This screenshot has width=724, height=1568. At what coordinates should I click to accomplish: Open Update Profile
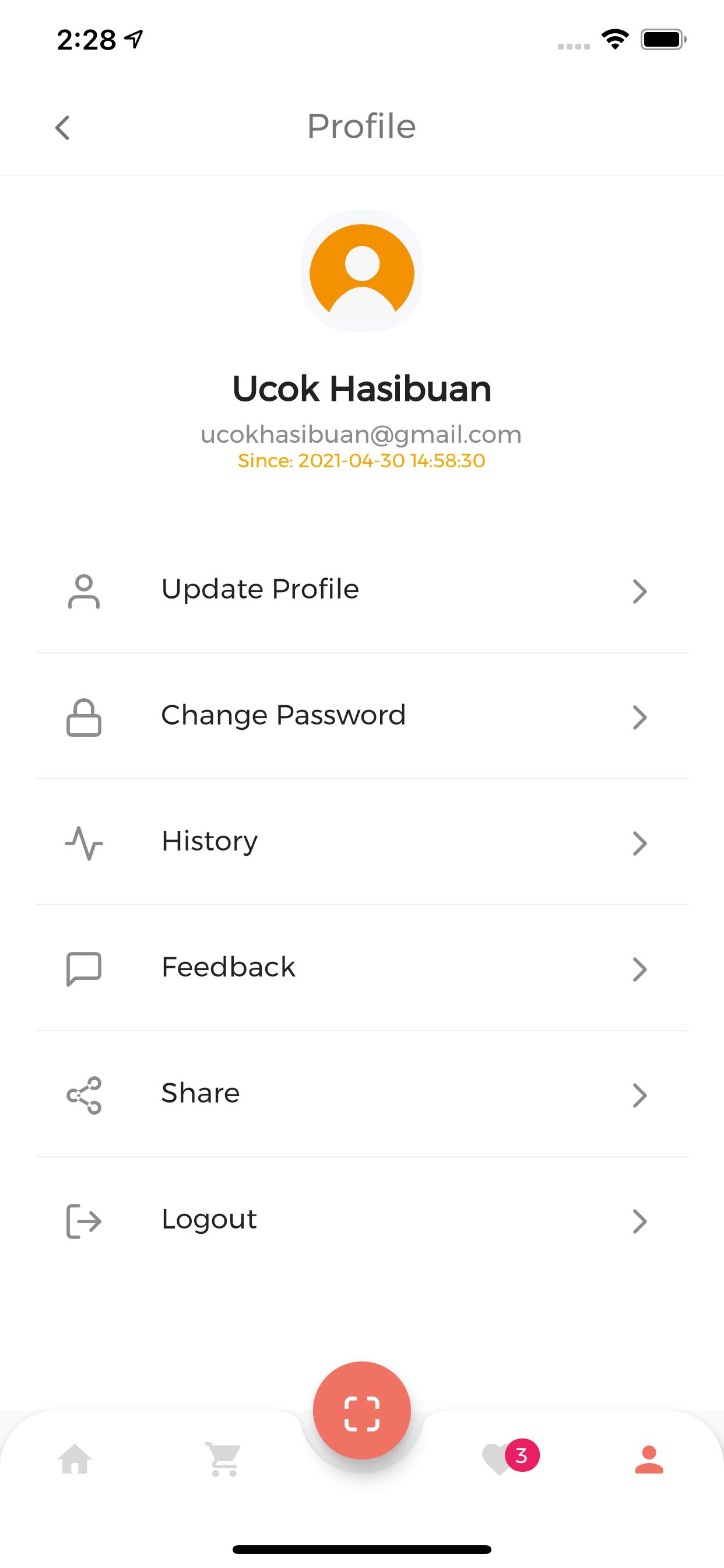coord(362,590)
